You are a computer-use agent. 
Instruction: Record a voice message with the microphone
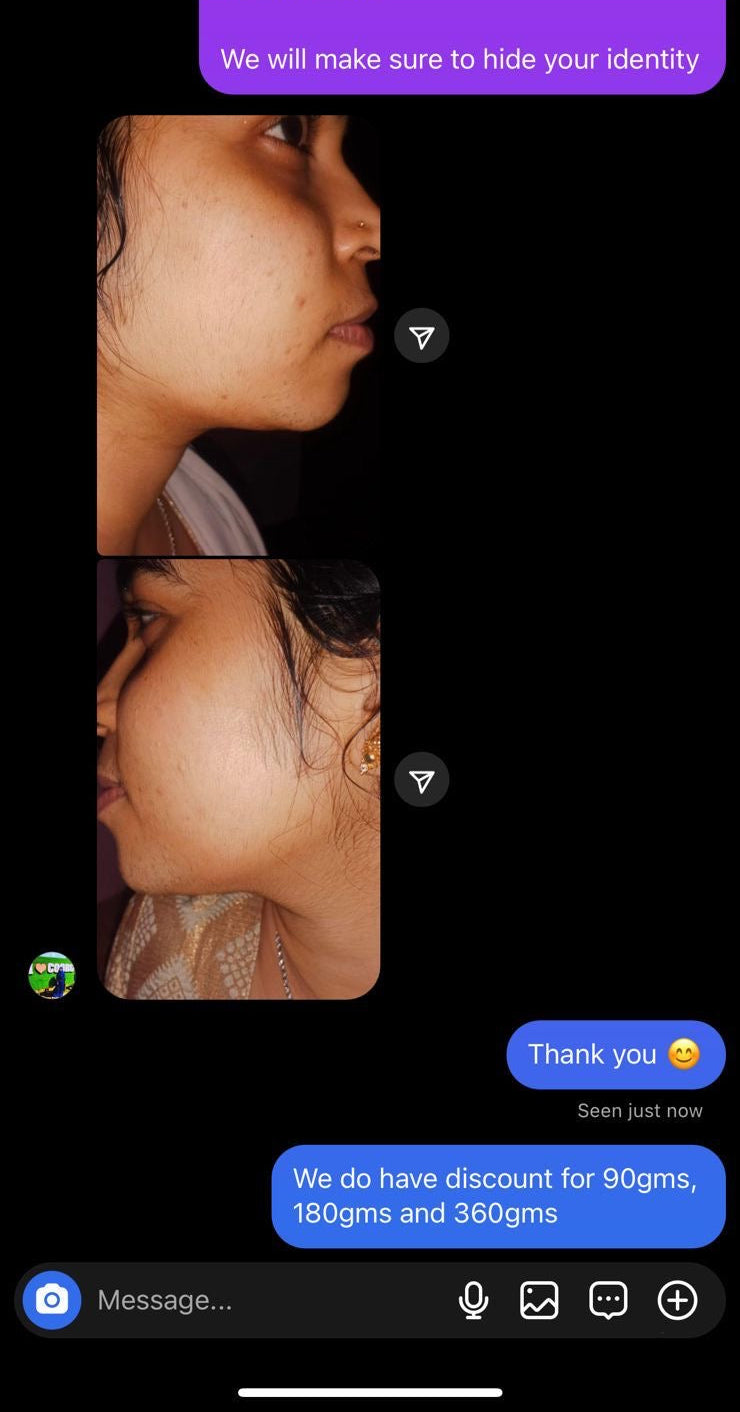click(473, 1300)
